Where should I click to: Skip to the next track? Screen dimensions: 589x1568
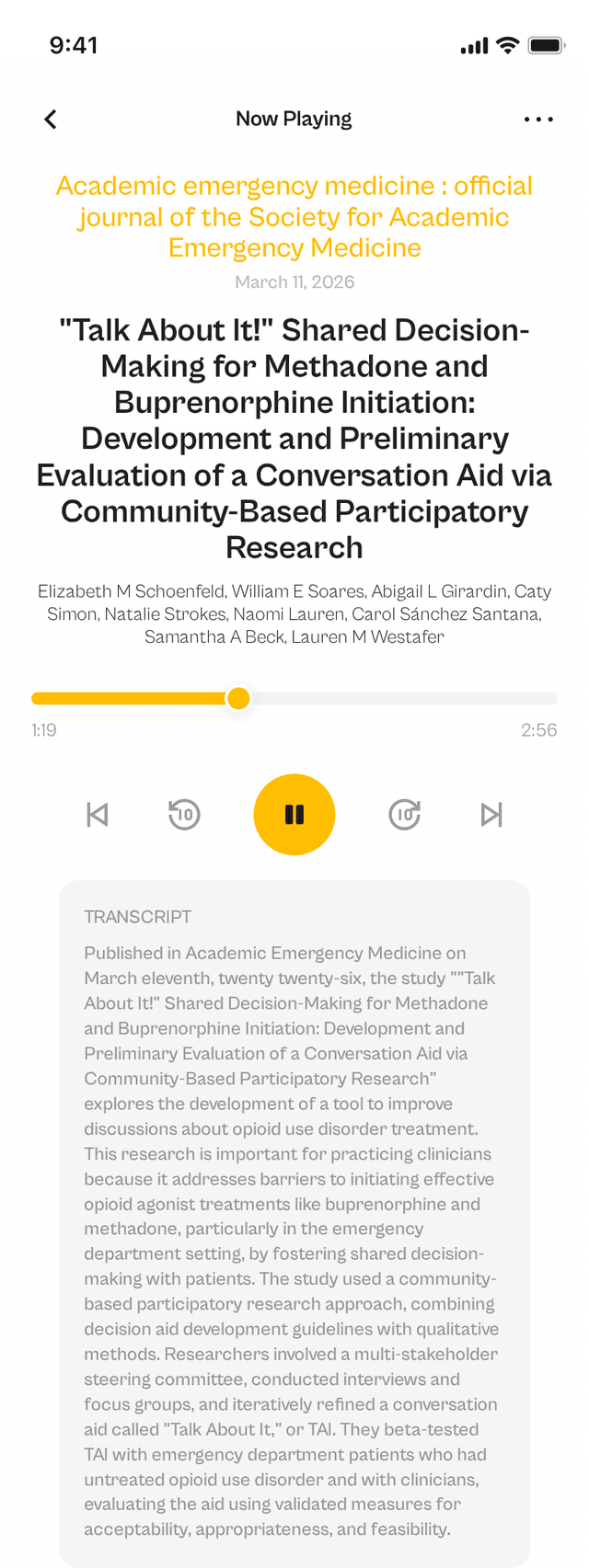(x=491, y=815)
